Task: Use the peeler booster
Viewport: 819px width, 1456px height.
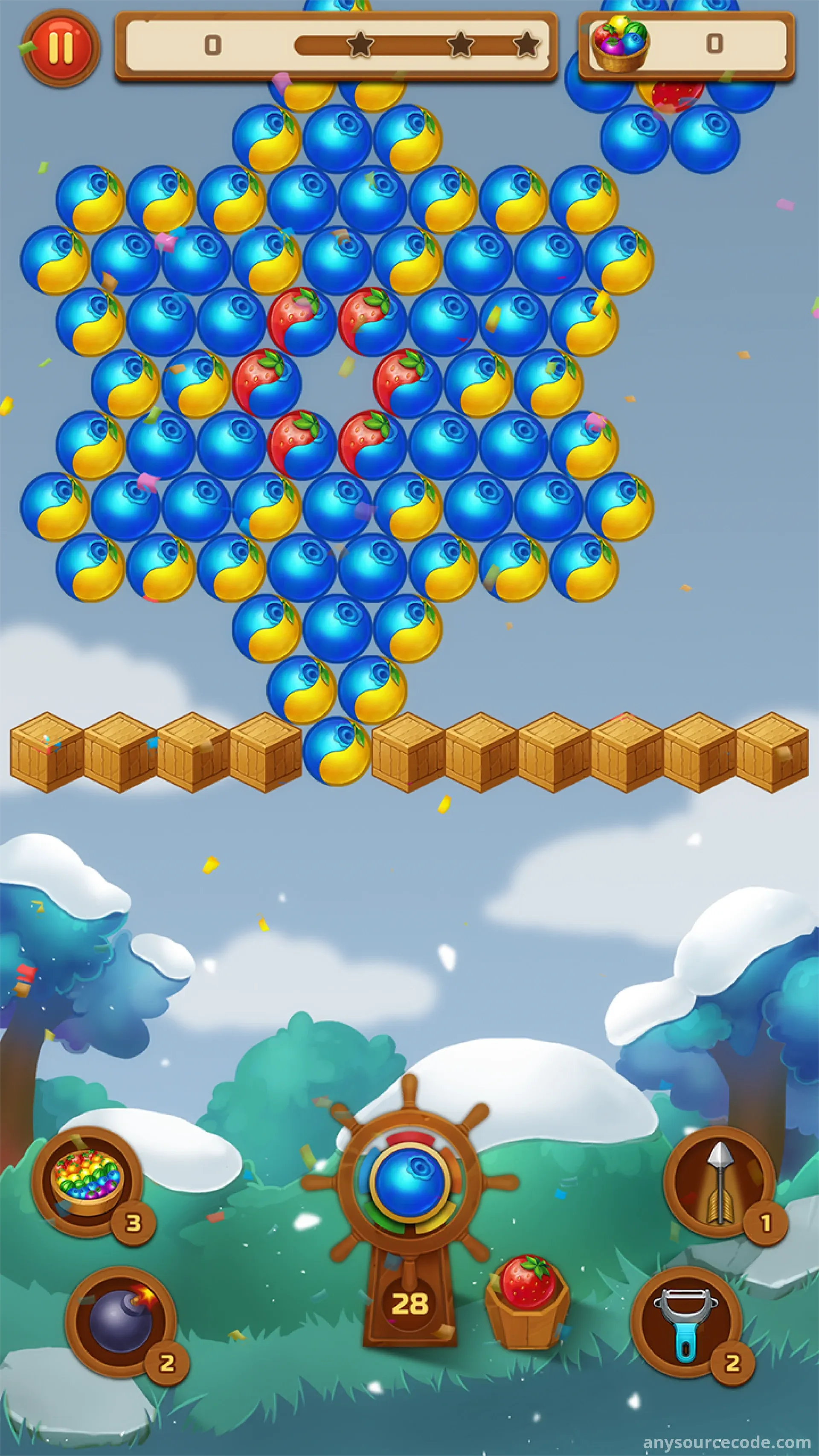Action: (x=685, y=1322)
